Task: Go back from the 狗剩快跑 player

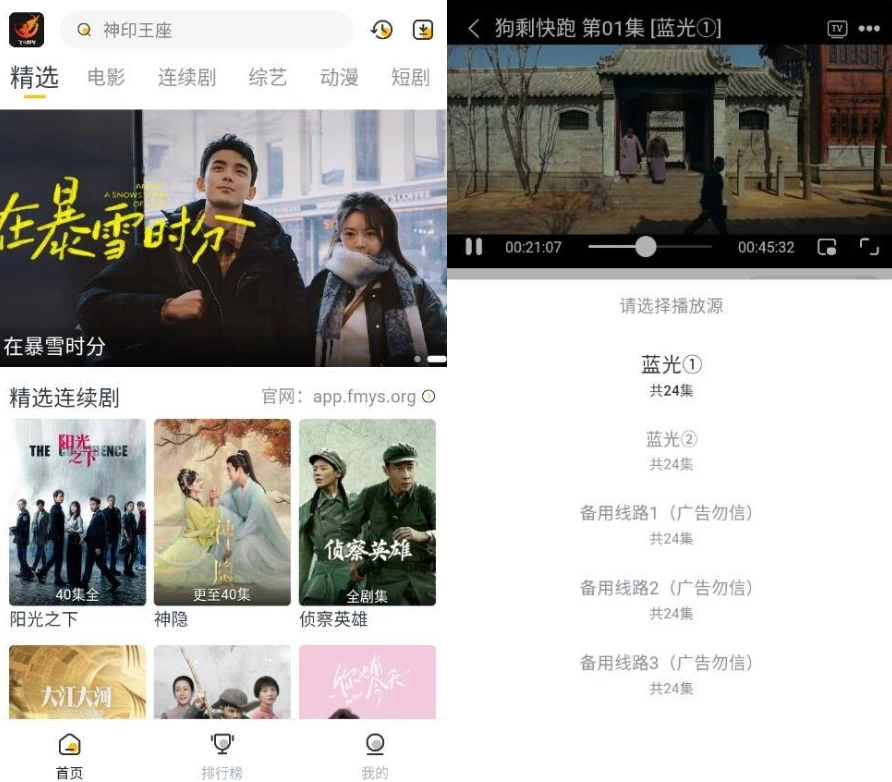Action: click(x=473, y=28)
